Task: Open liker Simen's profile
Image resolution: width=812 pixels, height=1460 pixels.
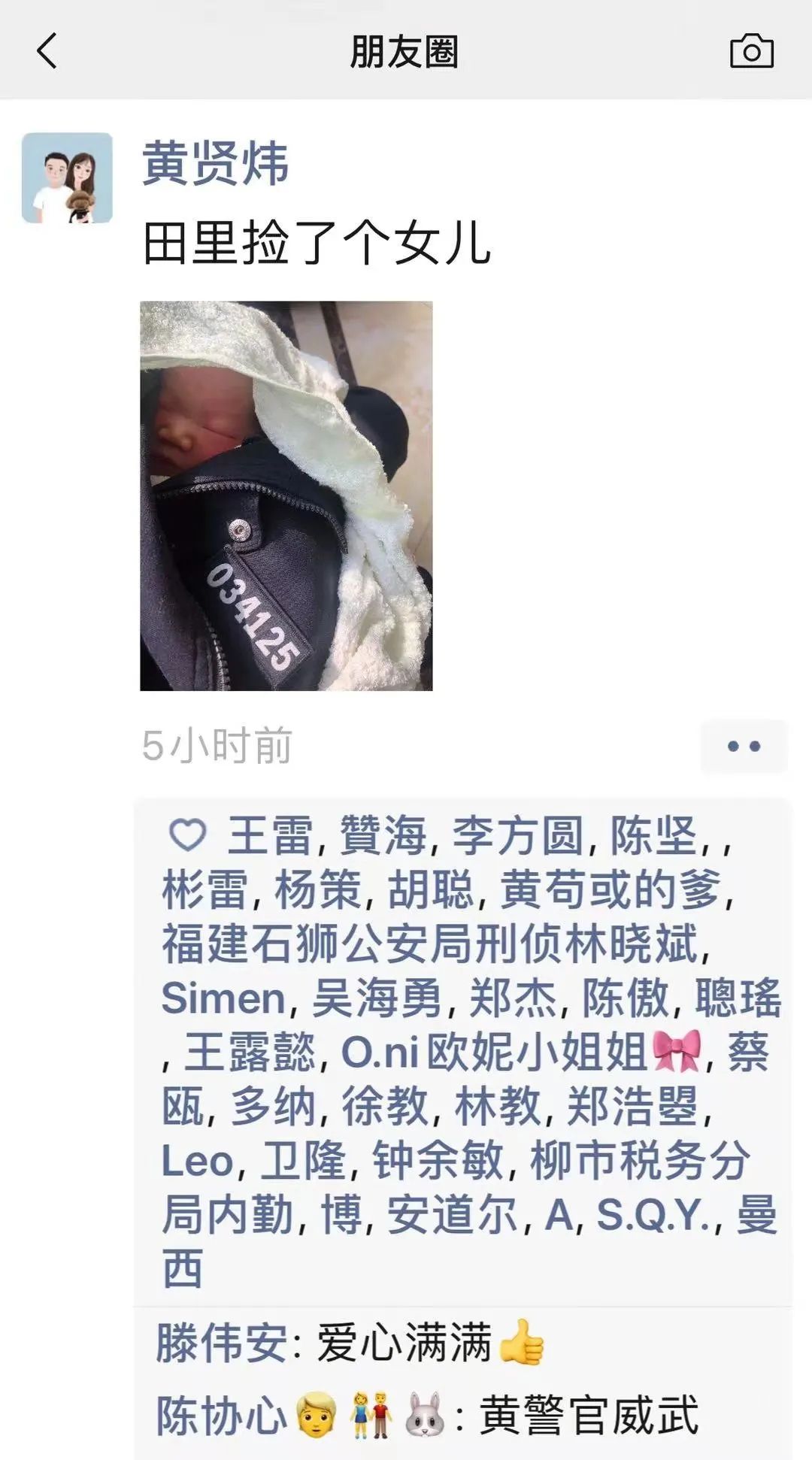Action: coord(223,998)
